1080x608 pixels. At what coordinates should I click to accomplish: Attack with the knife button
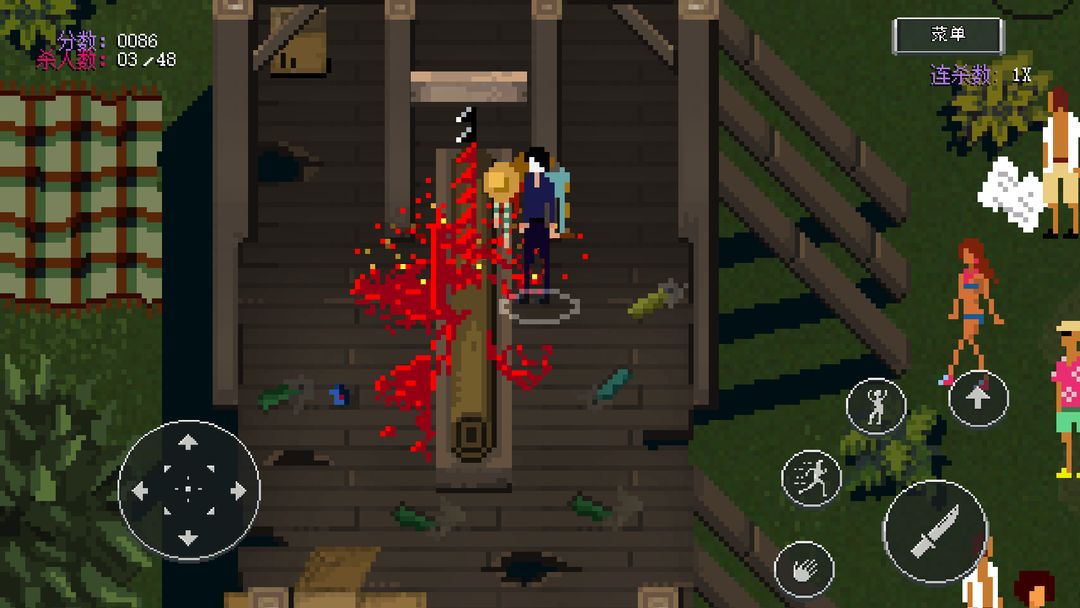click(x=935, y=531)
